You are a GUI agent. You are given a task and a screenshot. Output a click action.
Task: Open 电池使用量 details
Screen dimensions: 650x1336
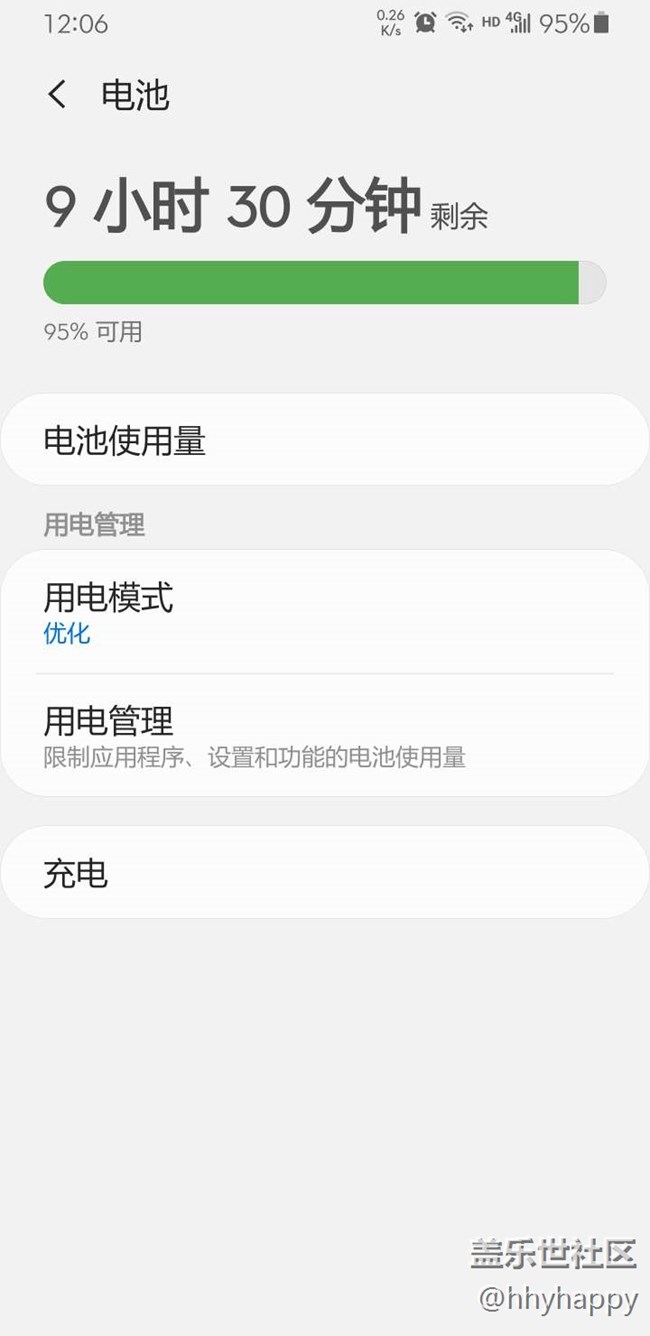click(x=325, y=440)
